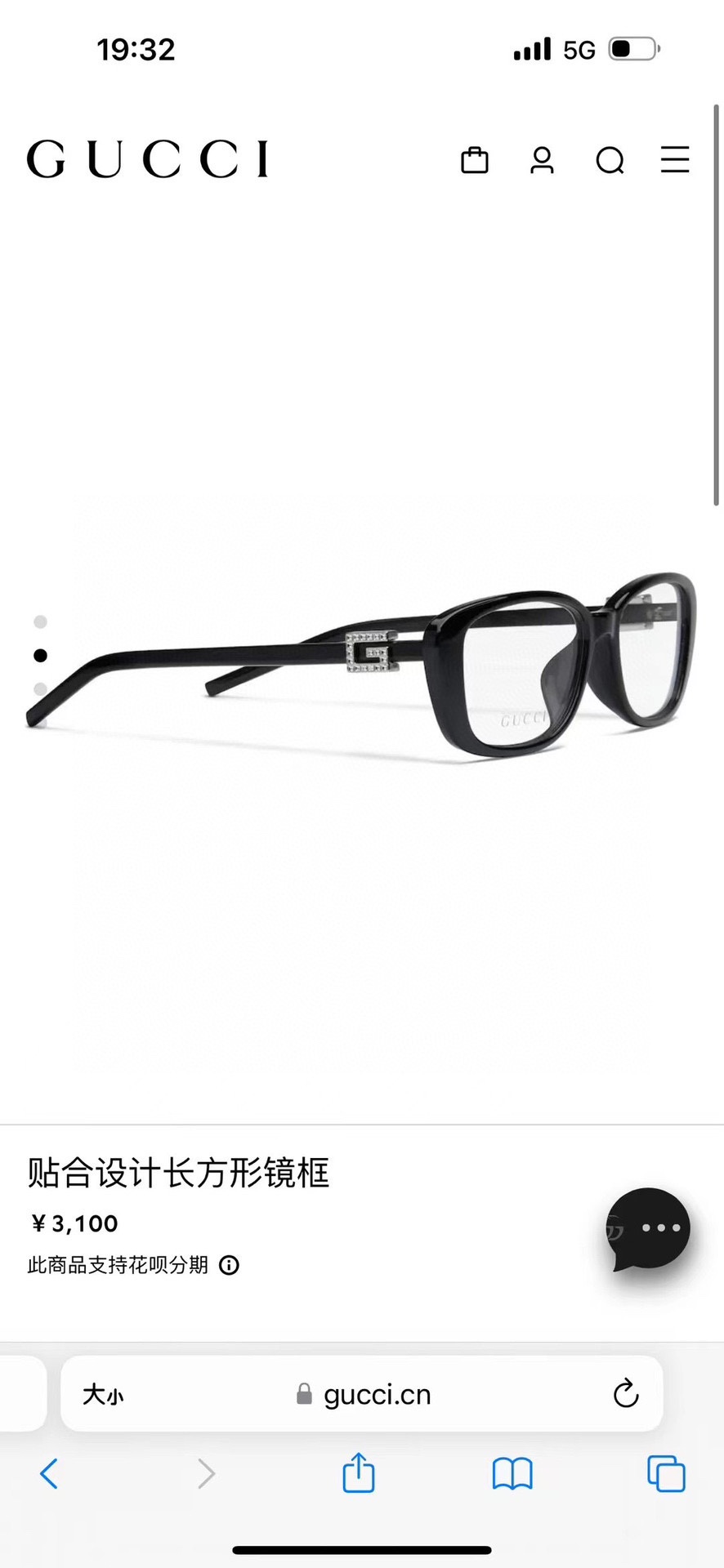This screenshot has height=1568, width=724.
Task: Open the account profile icon
Action: (x=542, y=160)
